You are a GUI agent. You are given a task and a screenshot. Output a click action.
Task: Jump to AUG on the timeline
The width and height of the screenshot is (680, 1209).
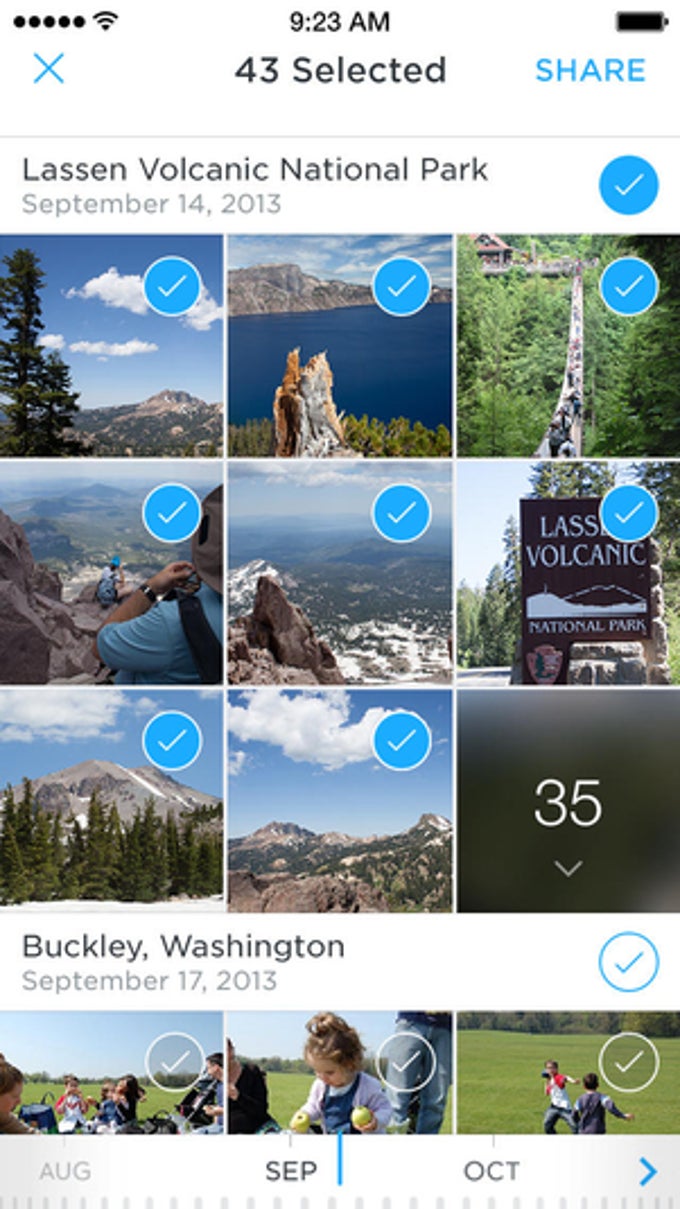[x=65, y=1170]
